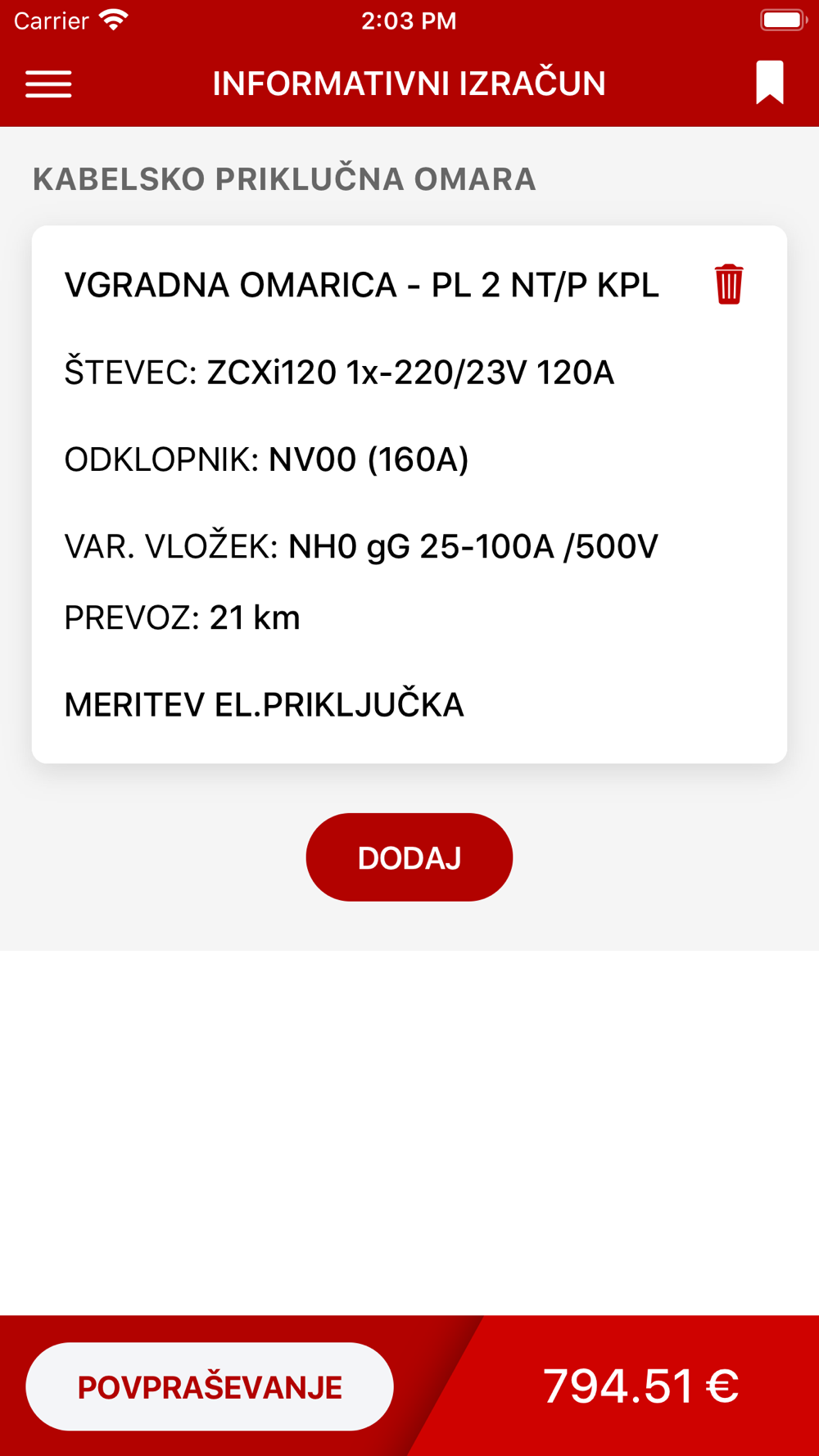Tap the DODAJ button

click(x=409, y=857)
